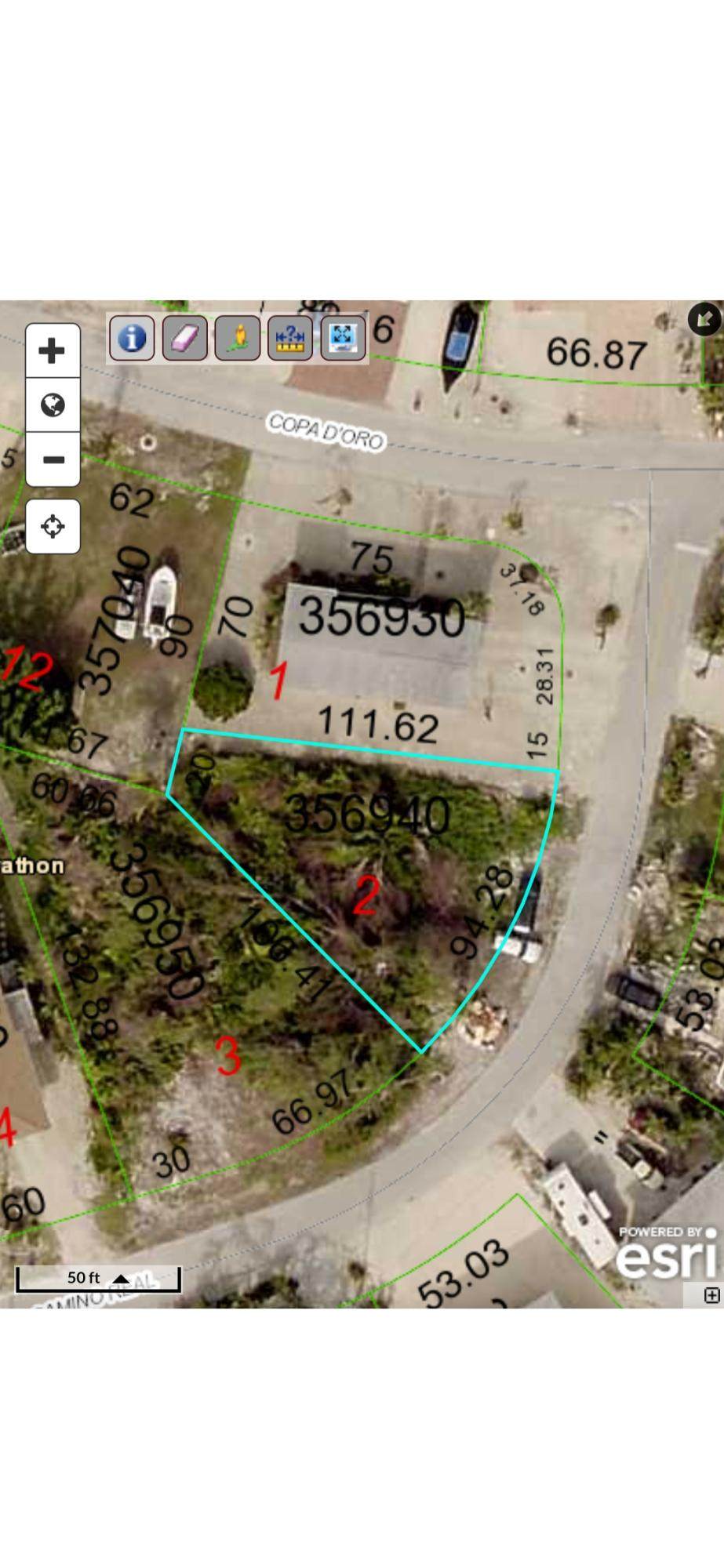Zoom out with the minus button
The height and width of the screenshot is (1568, 724).
point(53,459)
